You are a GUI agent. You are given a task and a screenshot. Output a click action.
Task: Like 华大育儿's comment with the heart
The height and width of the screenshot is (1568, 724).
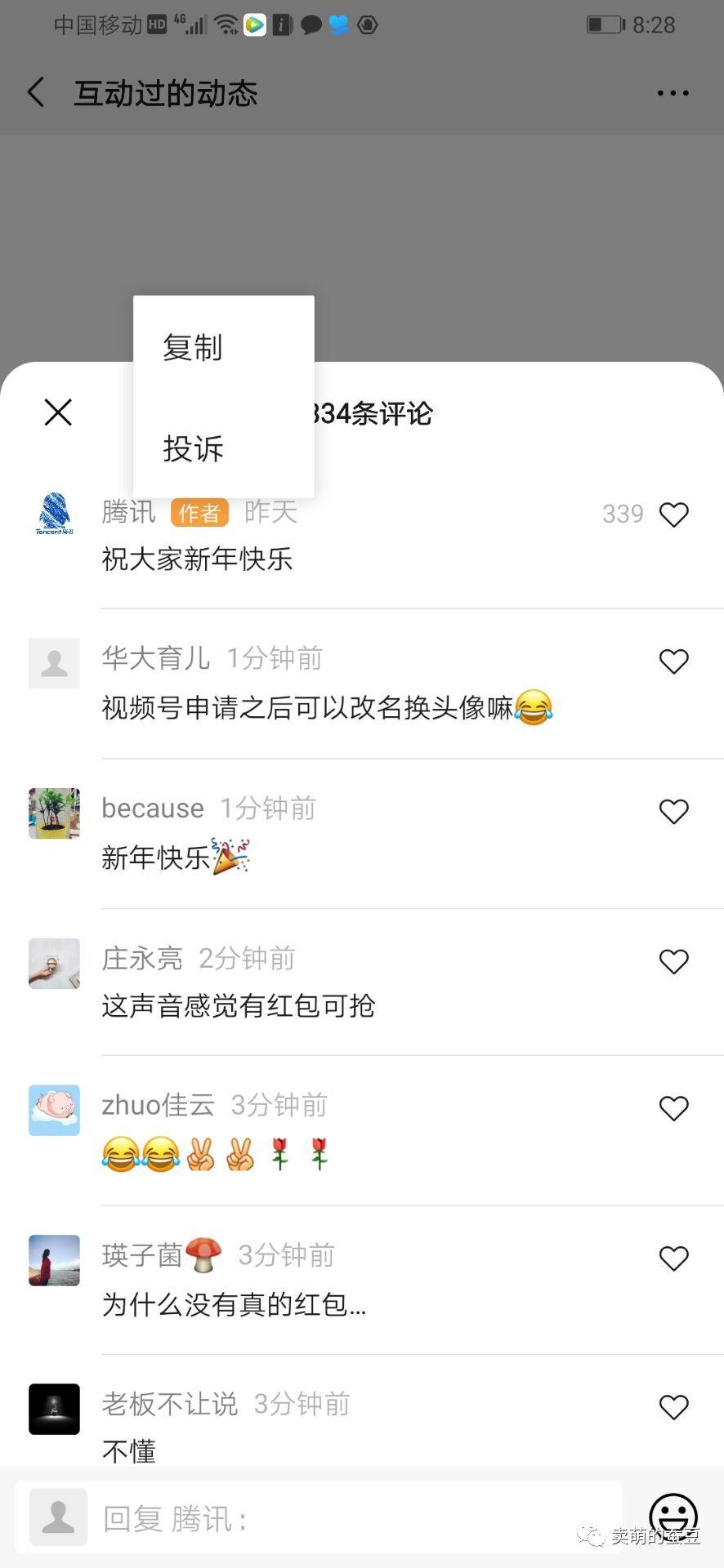click(x=674, y=661)
